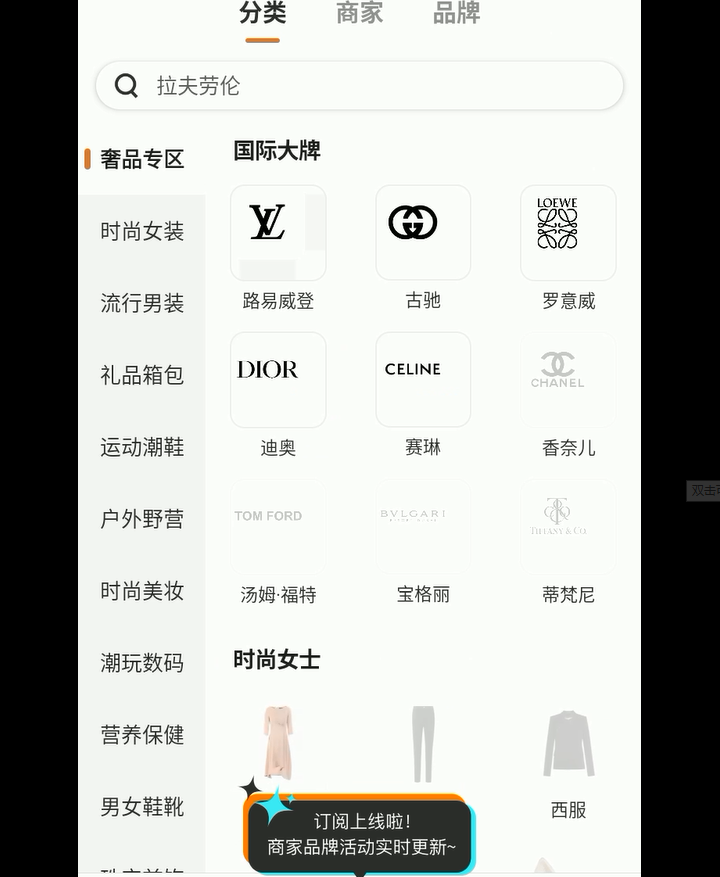Viewport: 720px width, 877px height.
Task: Tap the 西服 suit thumbnail
Action: pyautogui.click(x=568, y=742)
